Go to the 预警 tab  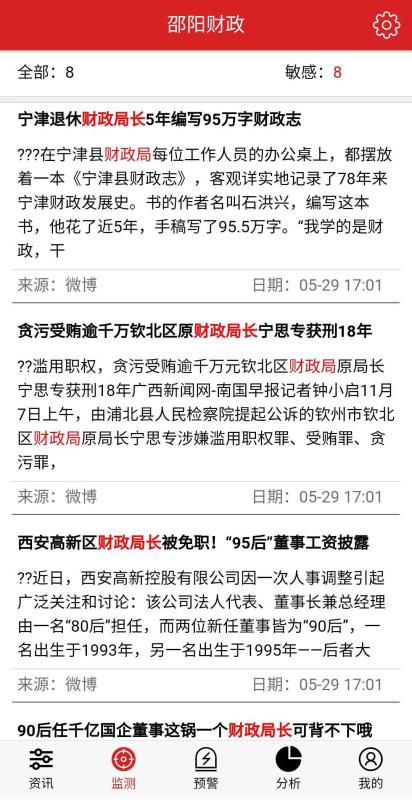(x=206, y=769)
